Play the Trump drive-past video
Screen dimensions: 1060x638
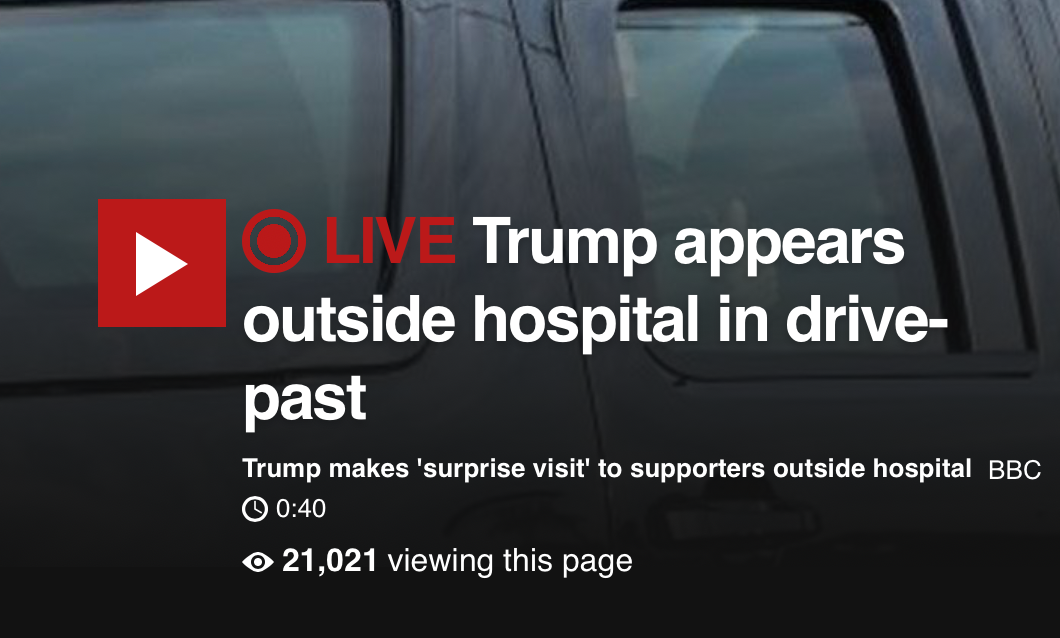(x=161, y=263)
